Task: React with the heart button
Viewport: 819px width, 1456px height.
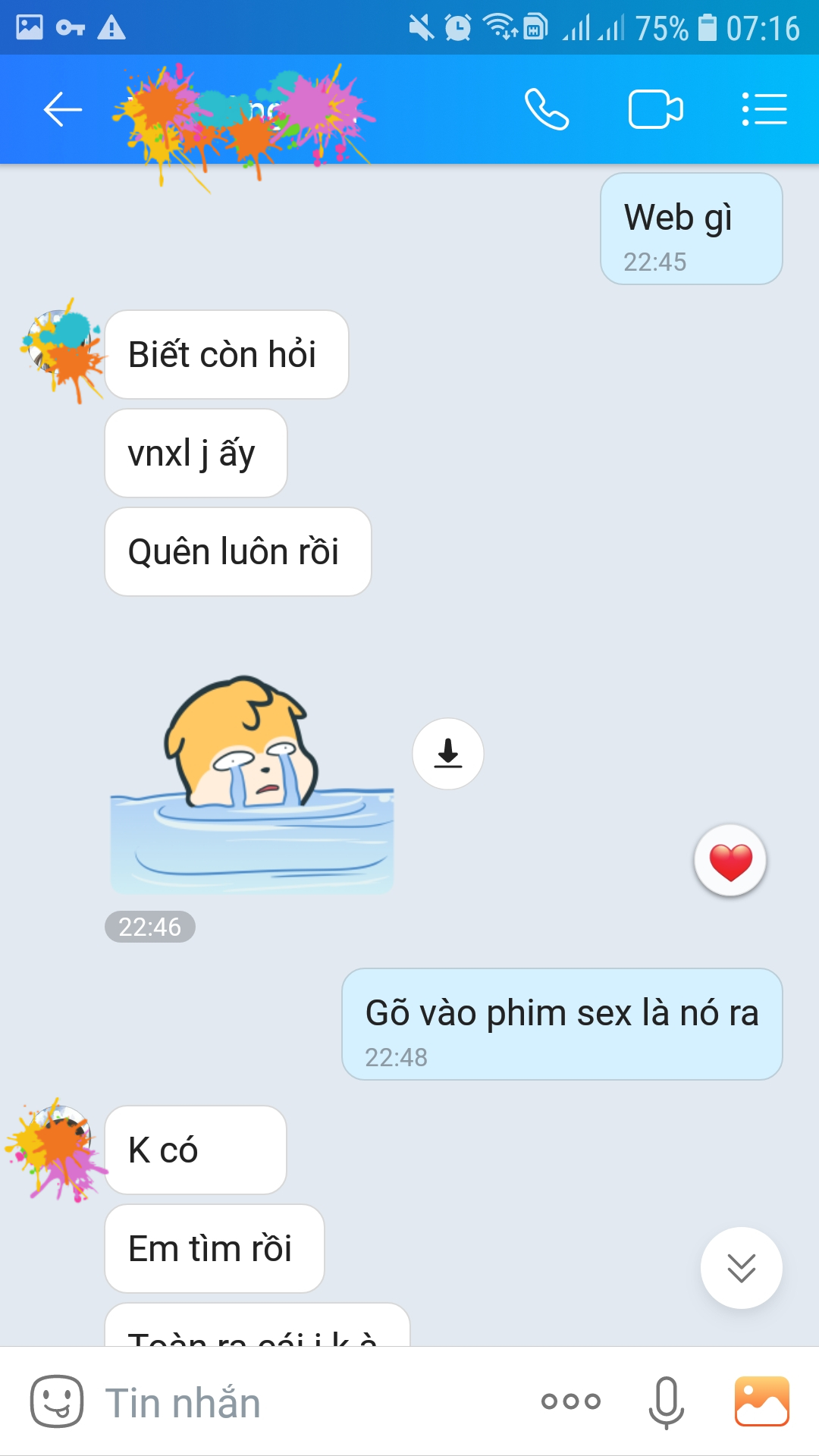Action: pyautogui.click(x=730, y=861)
